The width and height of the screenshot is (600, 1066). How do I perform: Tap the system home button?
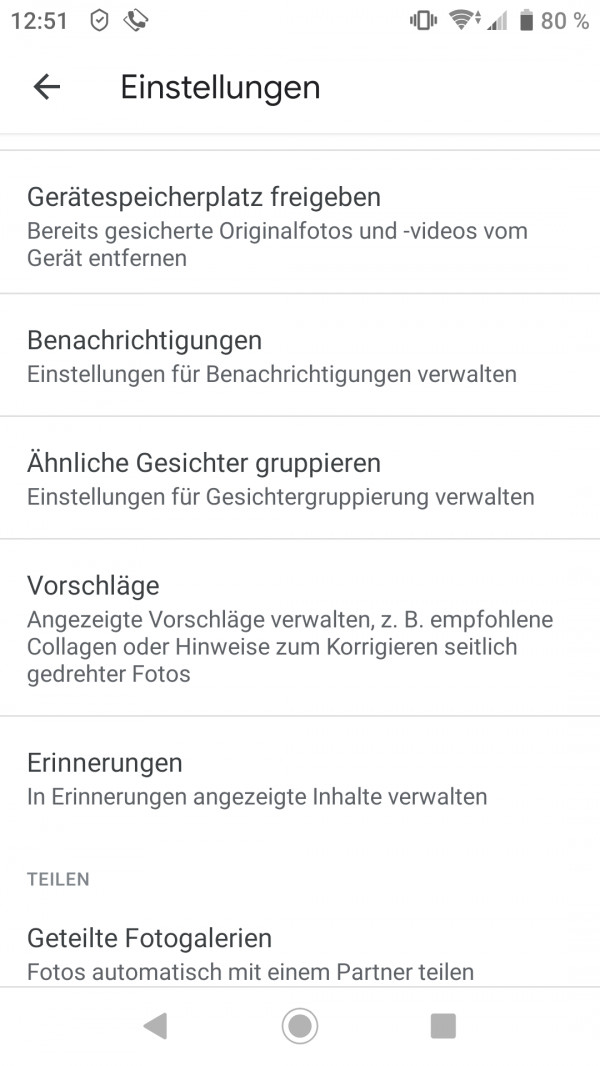(x=300, y=1025)
